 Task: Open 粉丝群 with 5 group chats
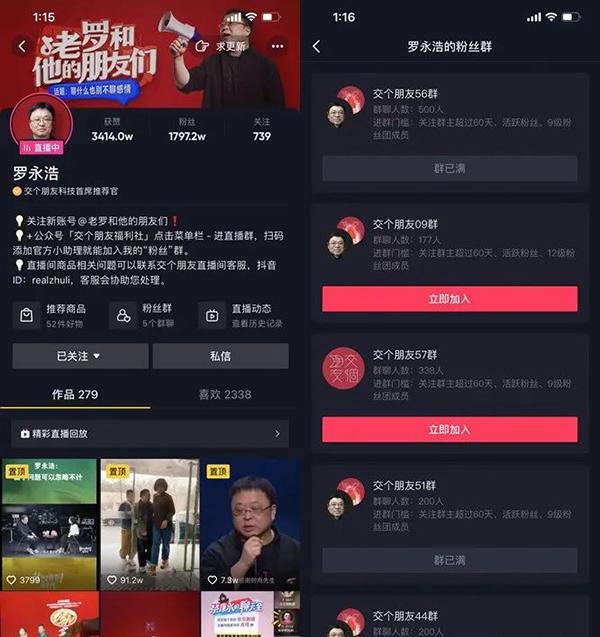pos(148,316)
